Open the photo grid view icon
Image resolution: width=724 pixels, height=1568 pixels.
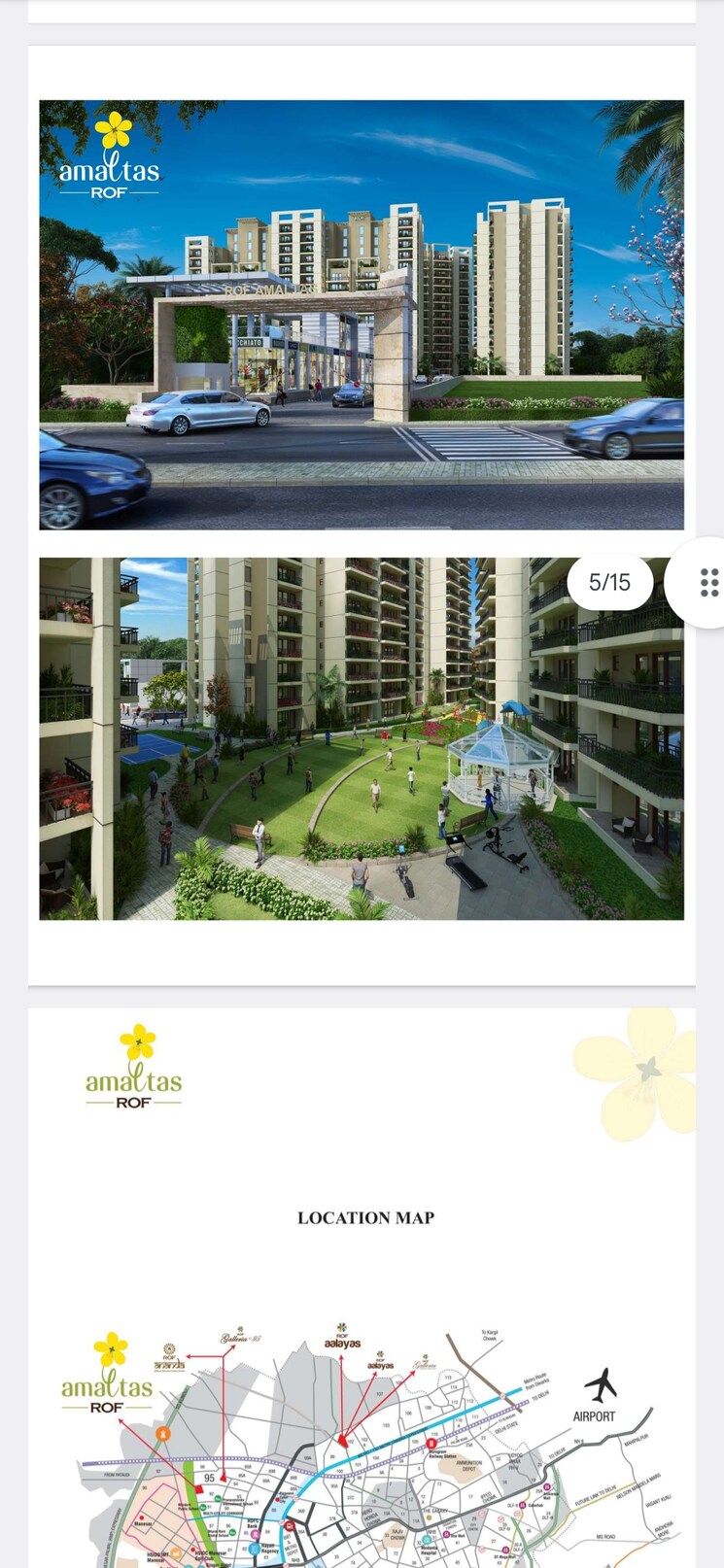(x=710, y=584)
